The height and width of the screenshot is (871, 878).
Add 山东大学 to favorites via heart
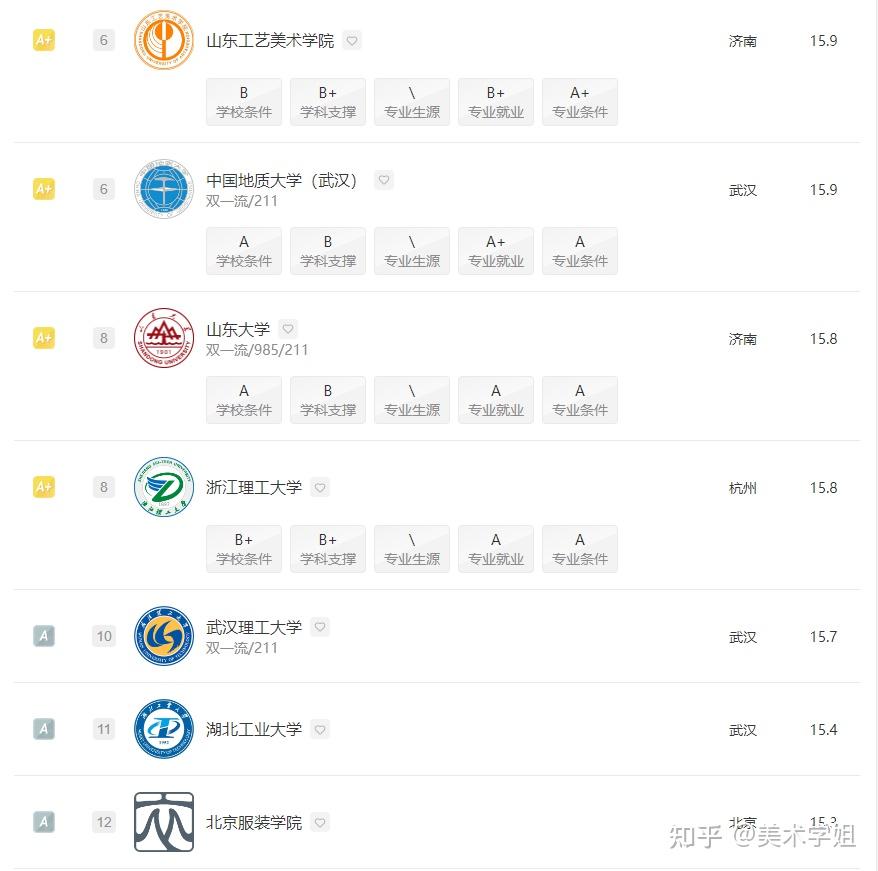[x=288, y=329]
